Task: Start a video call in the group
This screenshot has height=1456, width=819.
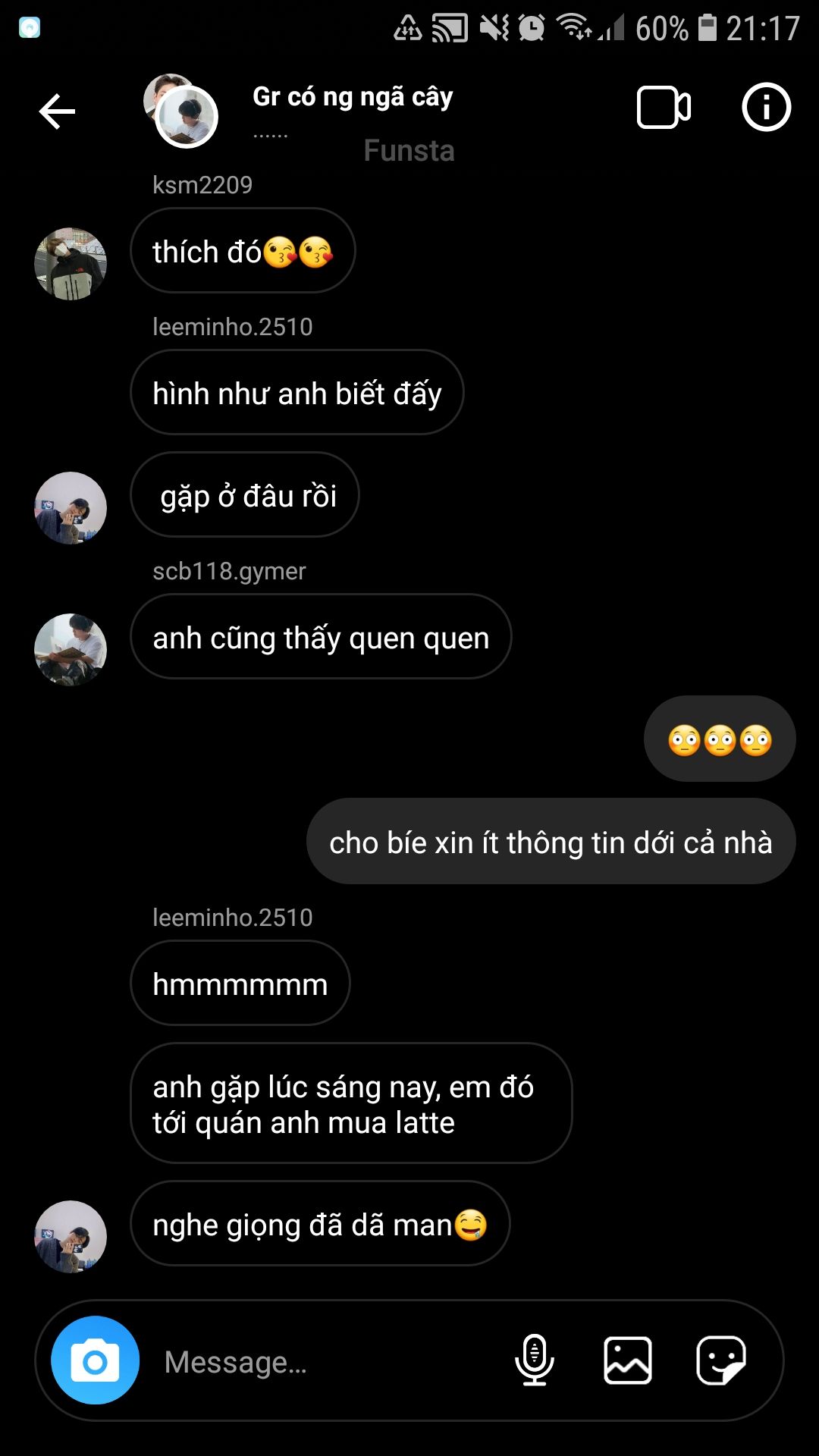Action: point(664,108)
